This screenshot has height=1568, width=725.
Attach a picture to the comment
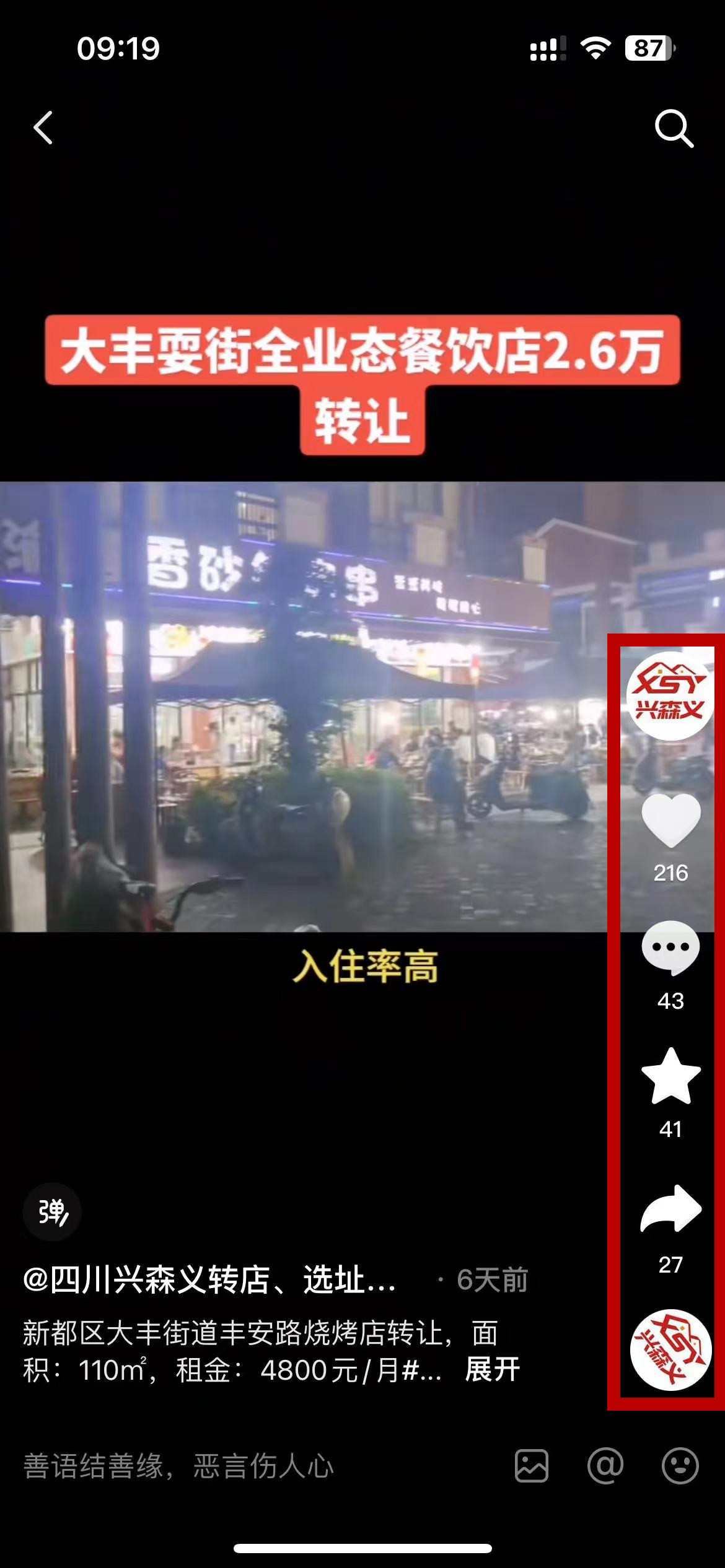(532, 1466)
